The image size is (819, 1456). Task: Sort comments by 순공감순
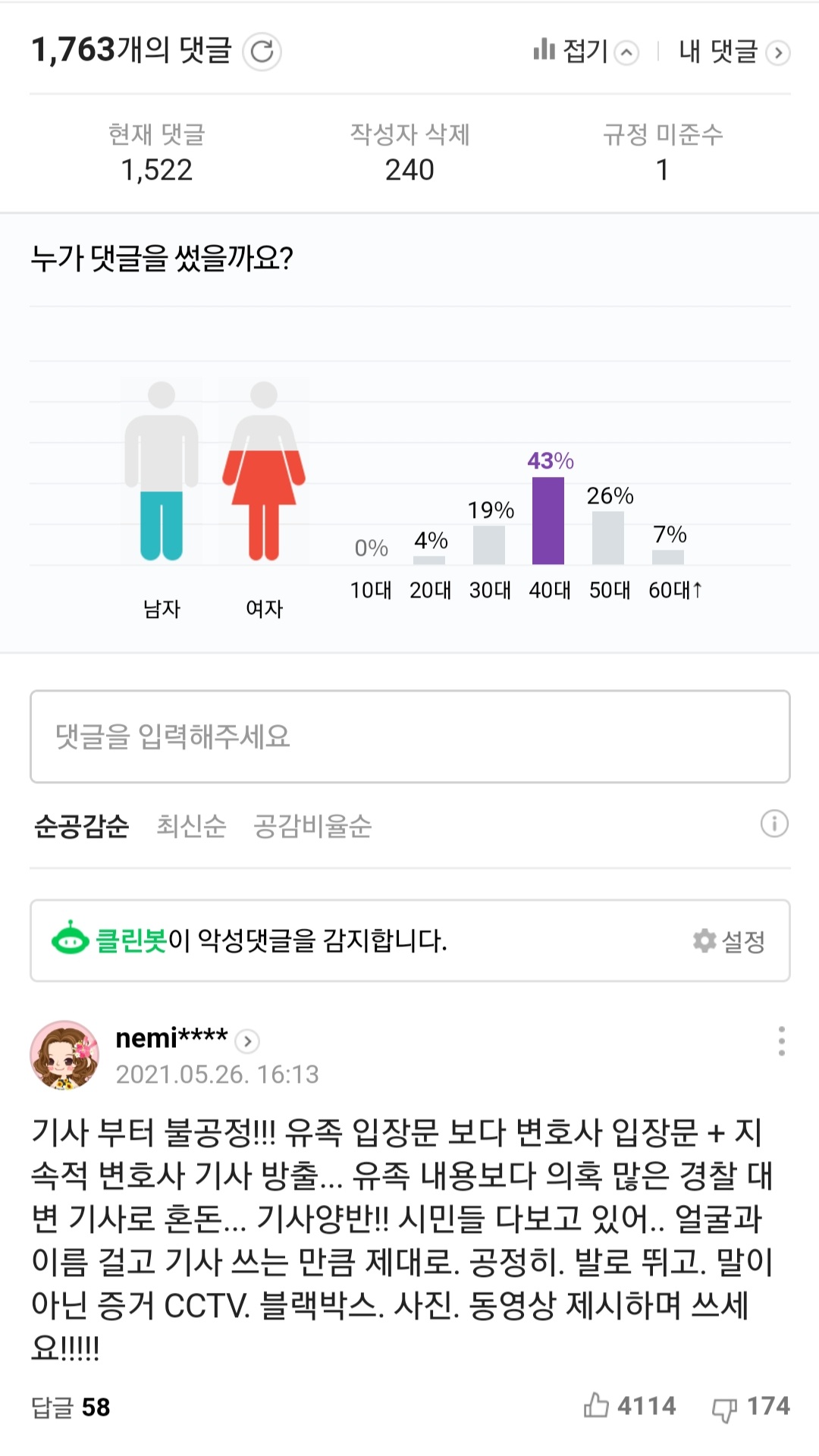coord(82,826)
